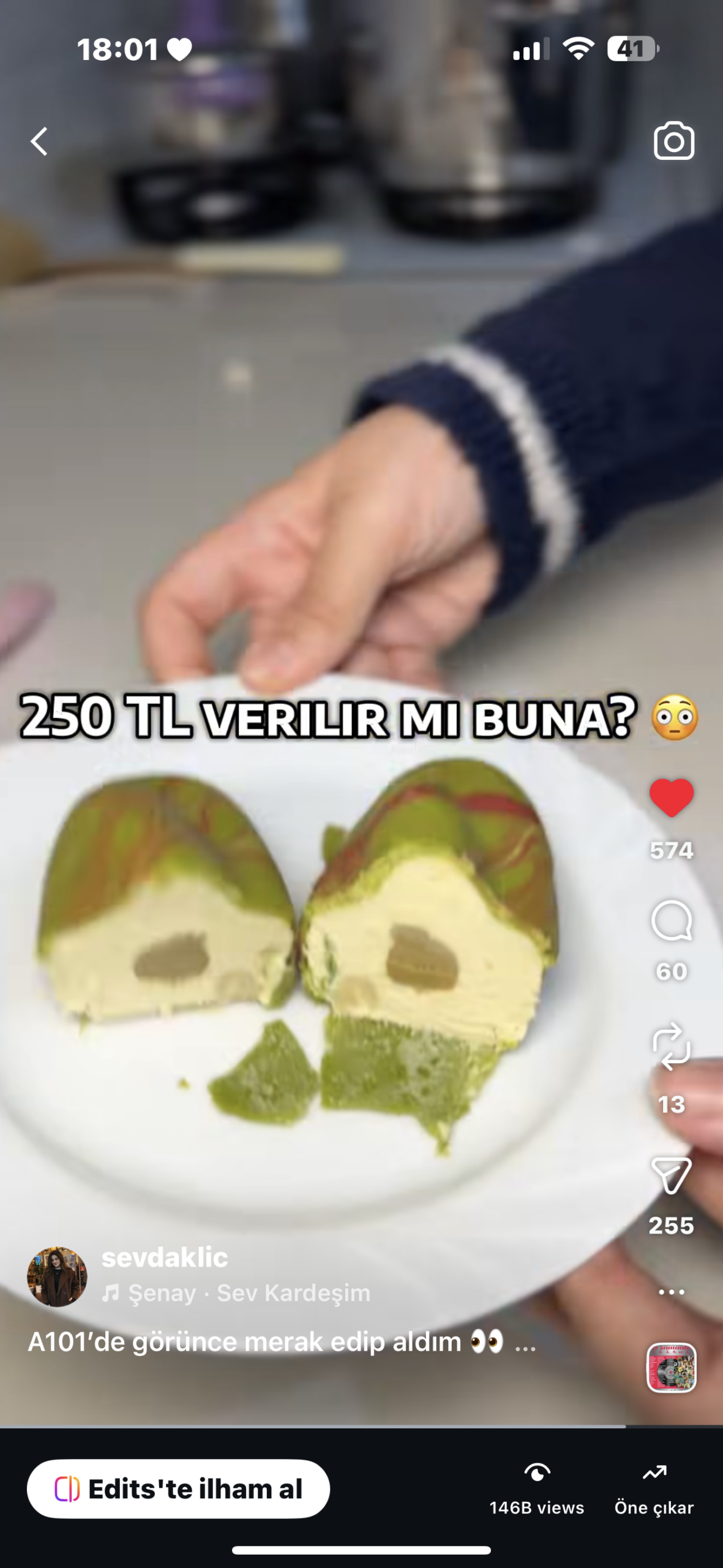Open the comments on this reel

pyautogui.click(x=671, y=921)
